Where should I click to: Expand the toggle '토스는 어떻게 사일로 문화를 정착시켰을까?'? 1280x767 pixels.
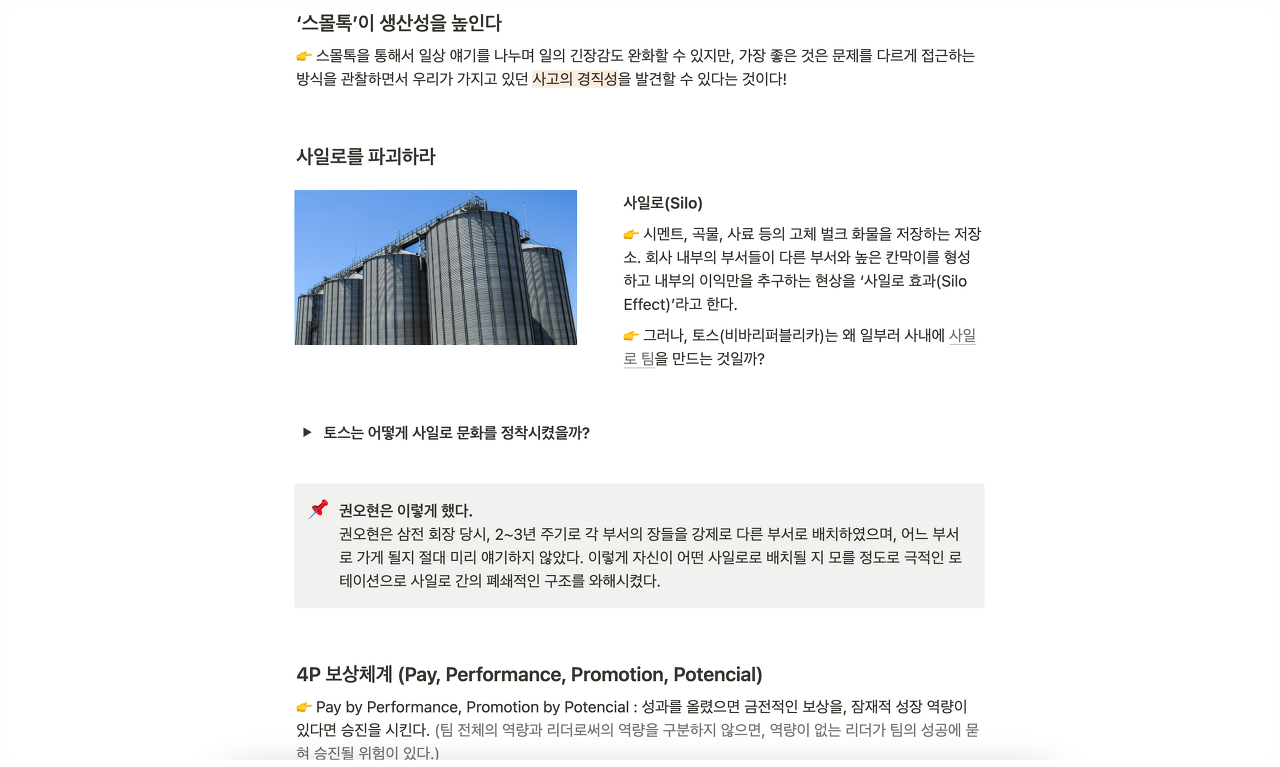tap(307, 432)
